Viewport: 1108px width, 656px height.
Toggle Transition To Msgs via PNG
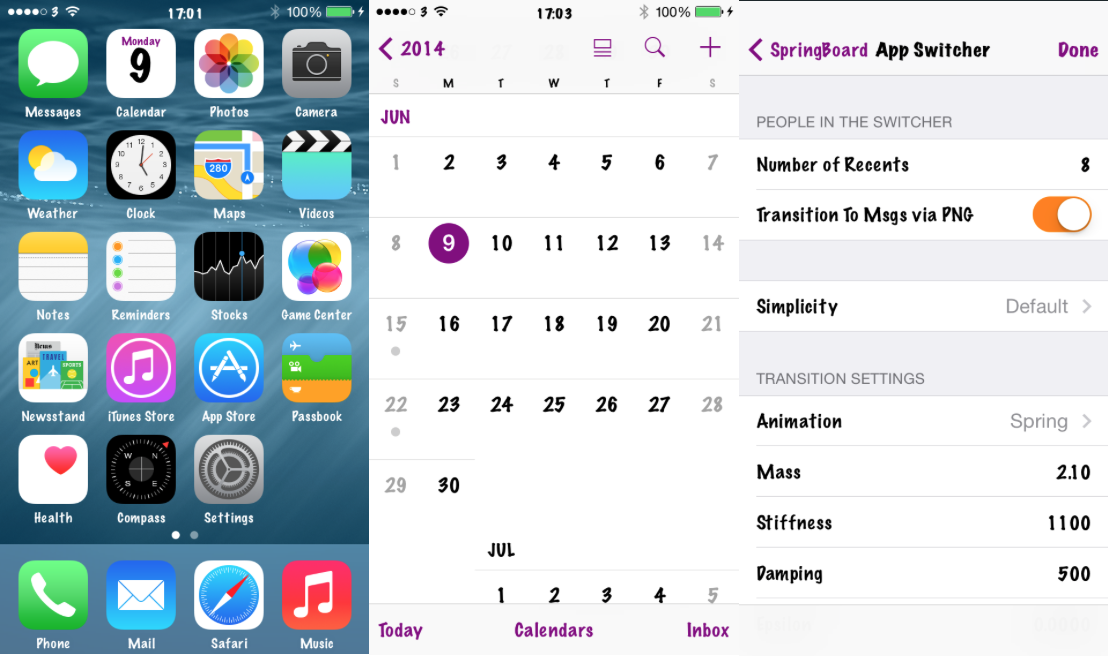(x=1061, y=215)
